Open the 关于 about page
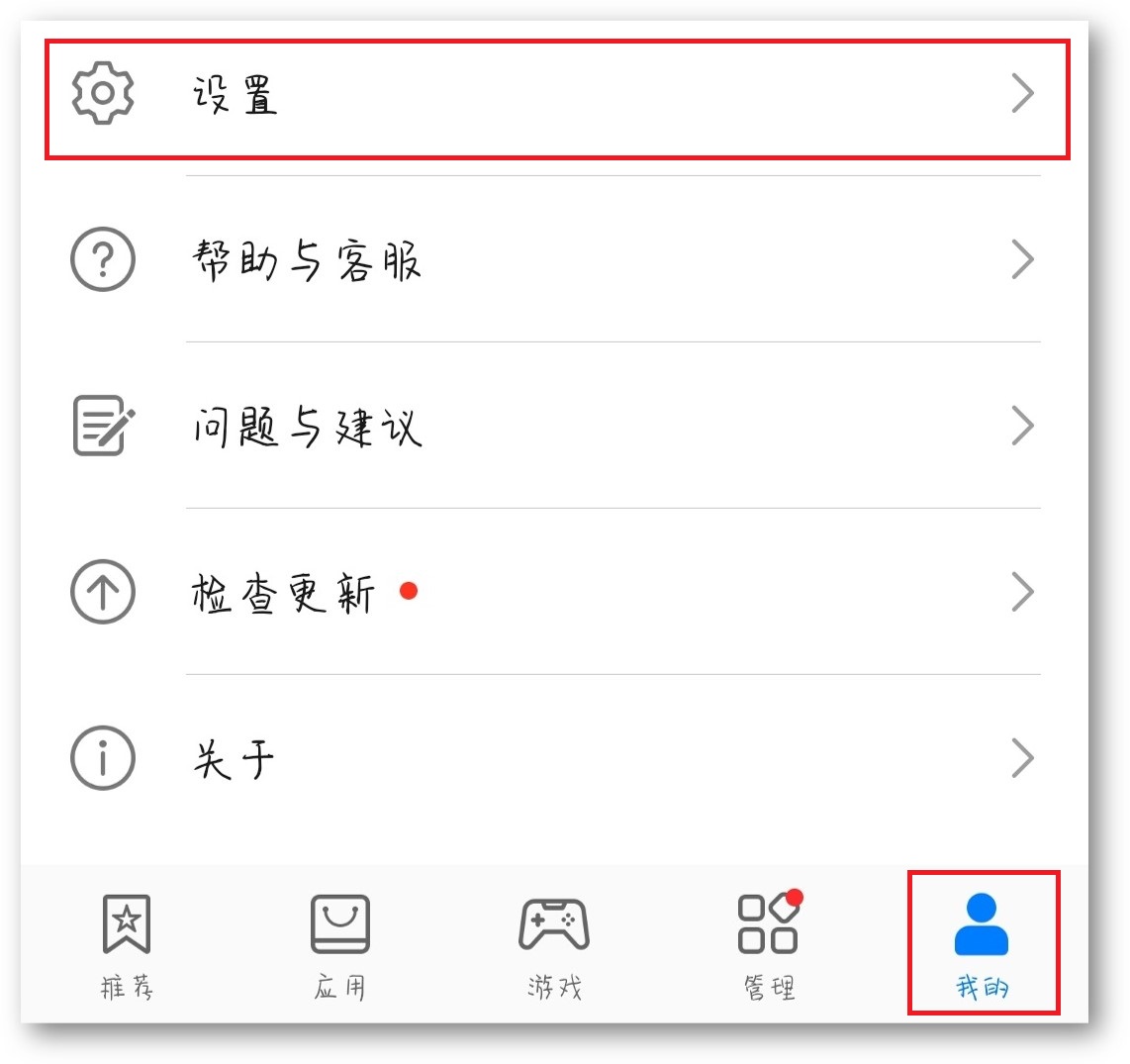1130x1064 pixels. 554,759
